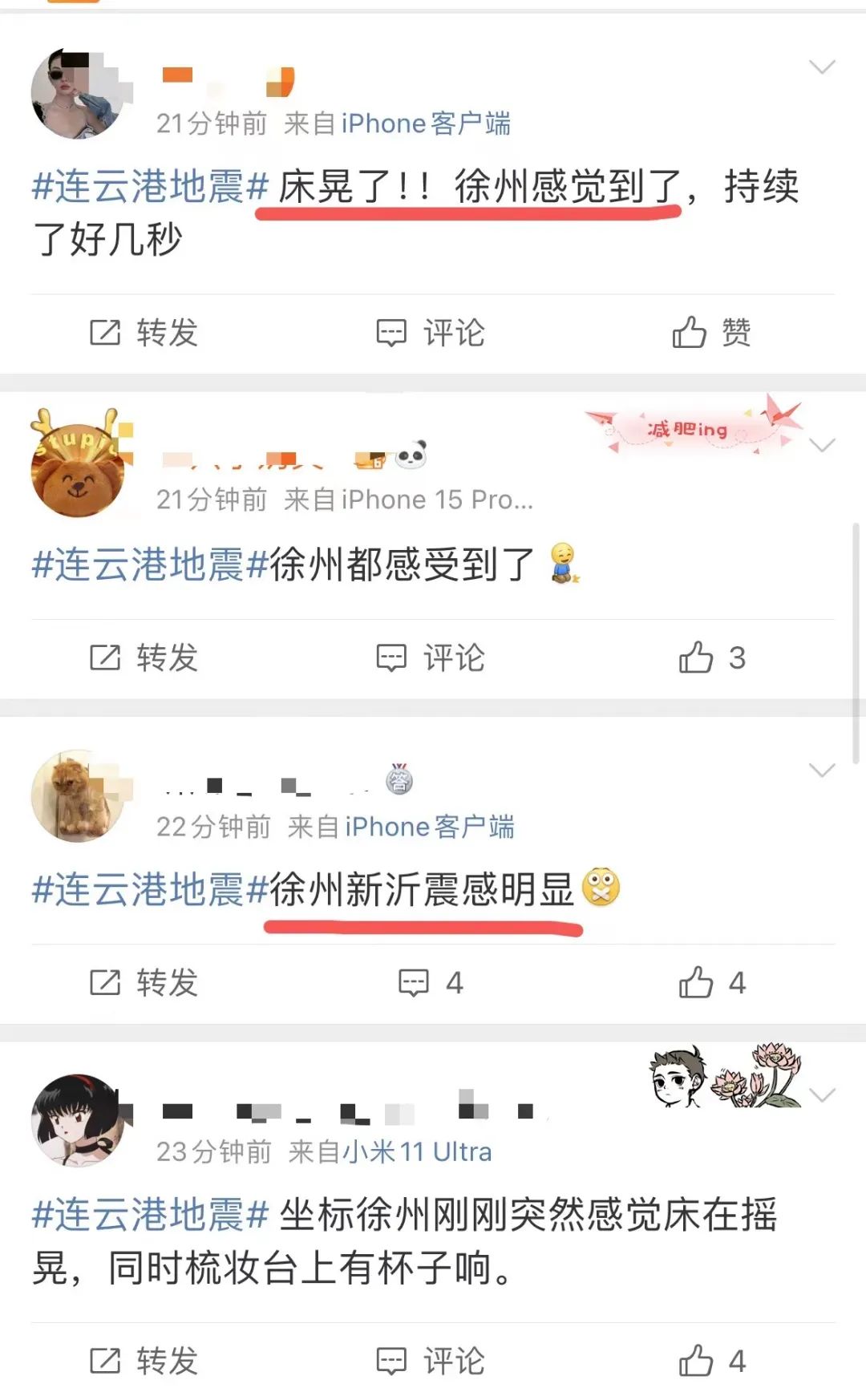
Task: Expand options chevron on the 徐州新沂 post
Action: click(x=823, y=771)
